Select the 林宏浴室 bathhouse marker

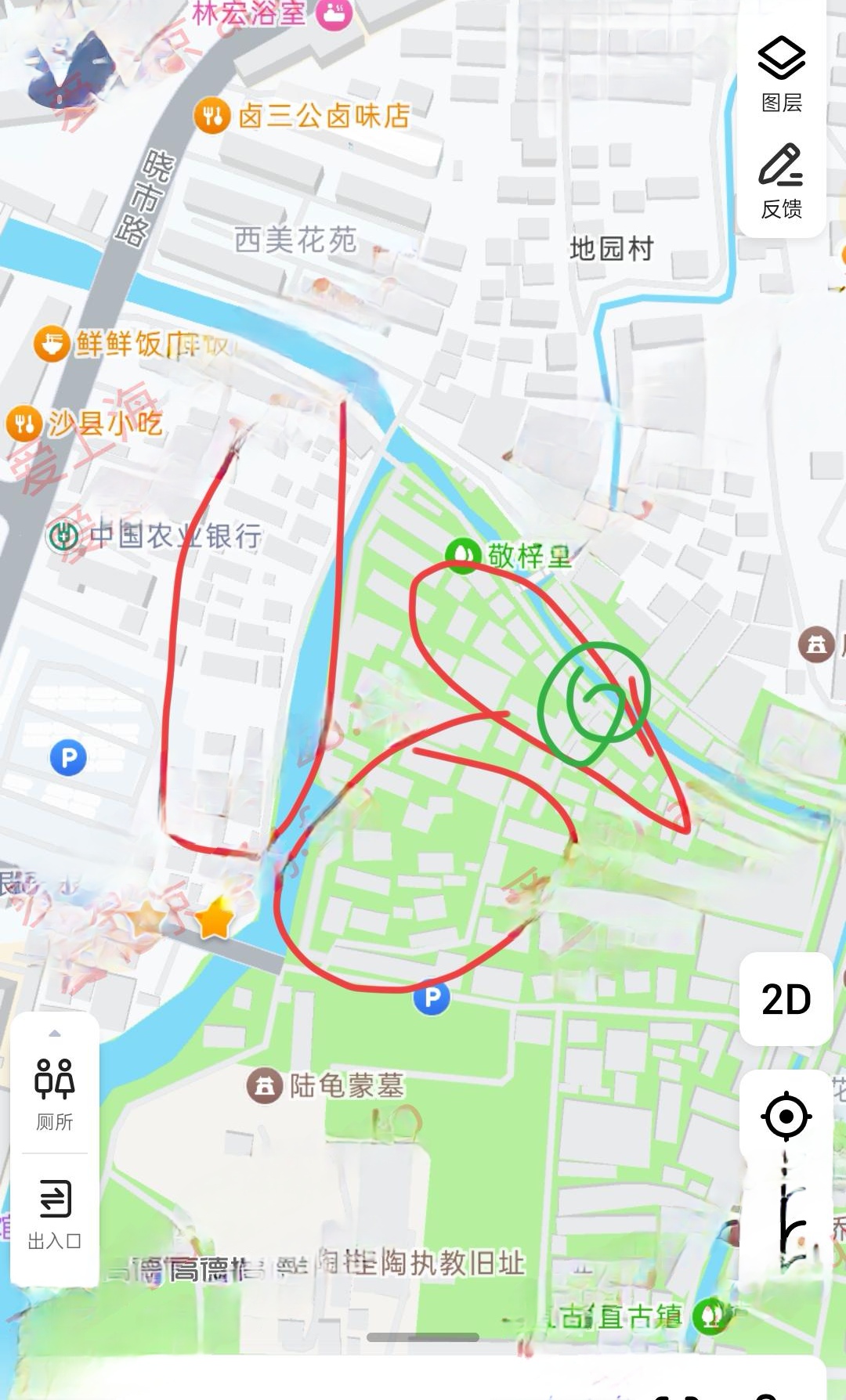coord(334,13)
